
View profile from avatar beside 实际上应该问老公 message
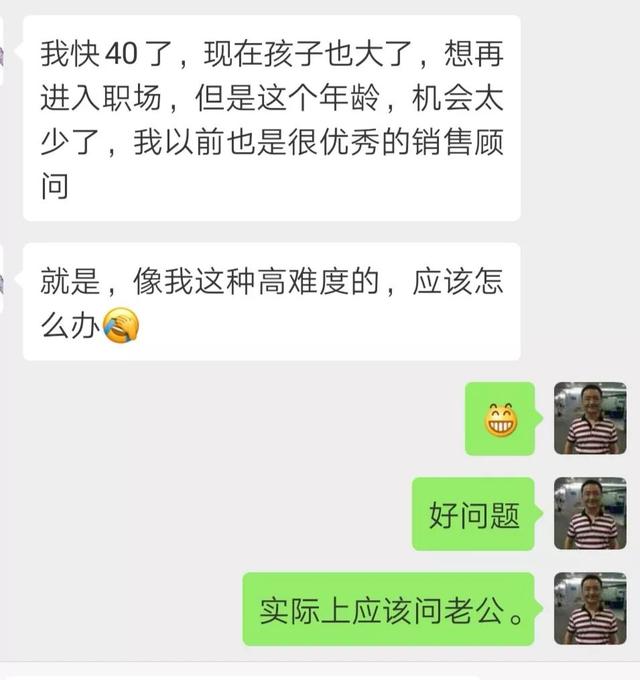tap(590, 608)
